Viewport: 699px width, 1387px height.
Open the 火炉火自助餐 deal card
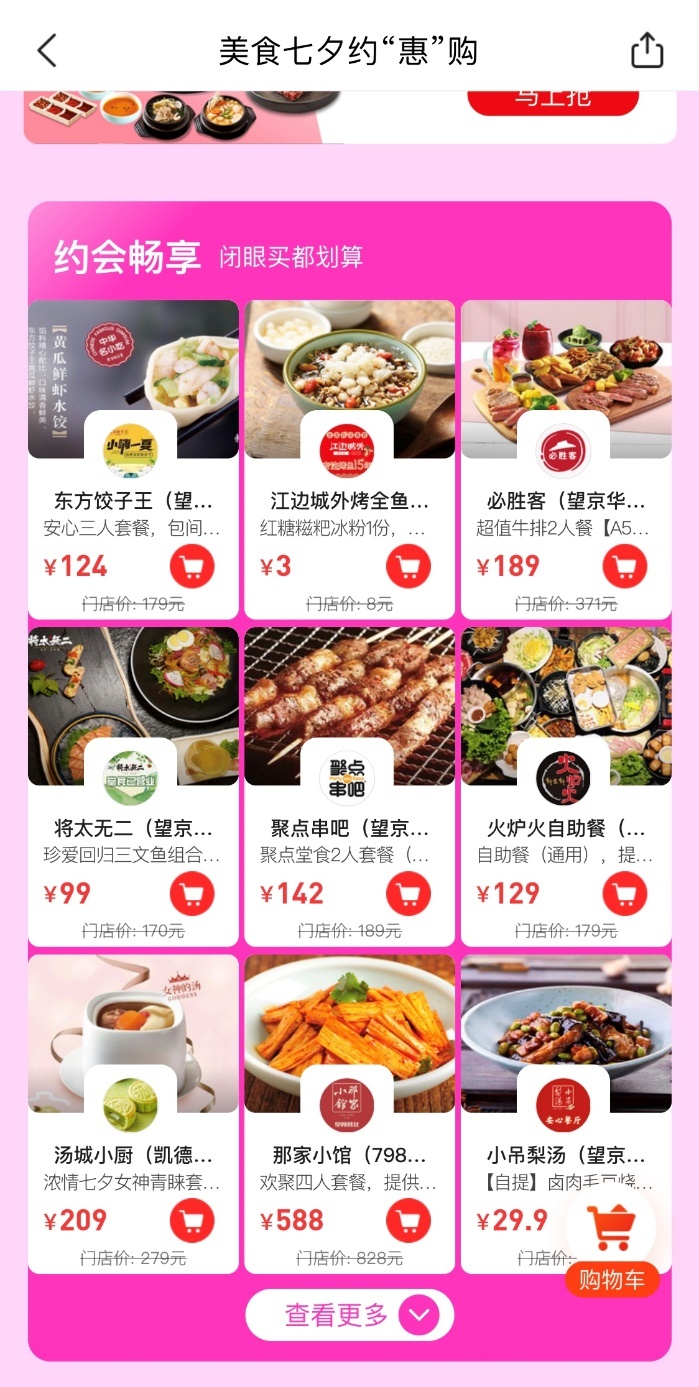click(x=566, y=786)
